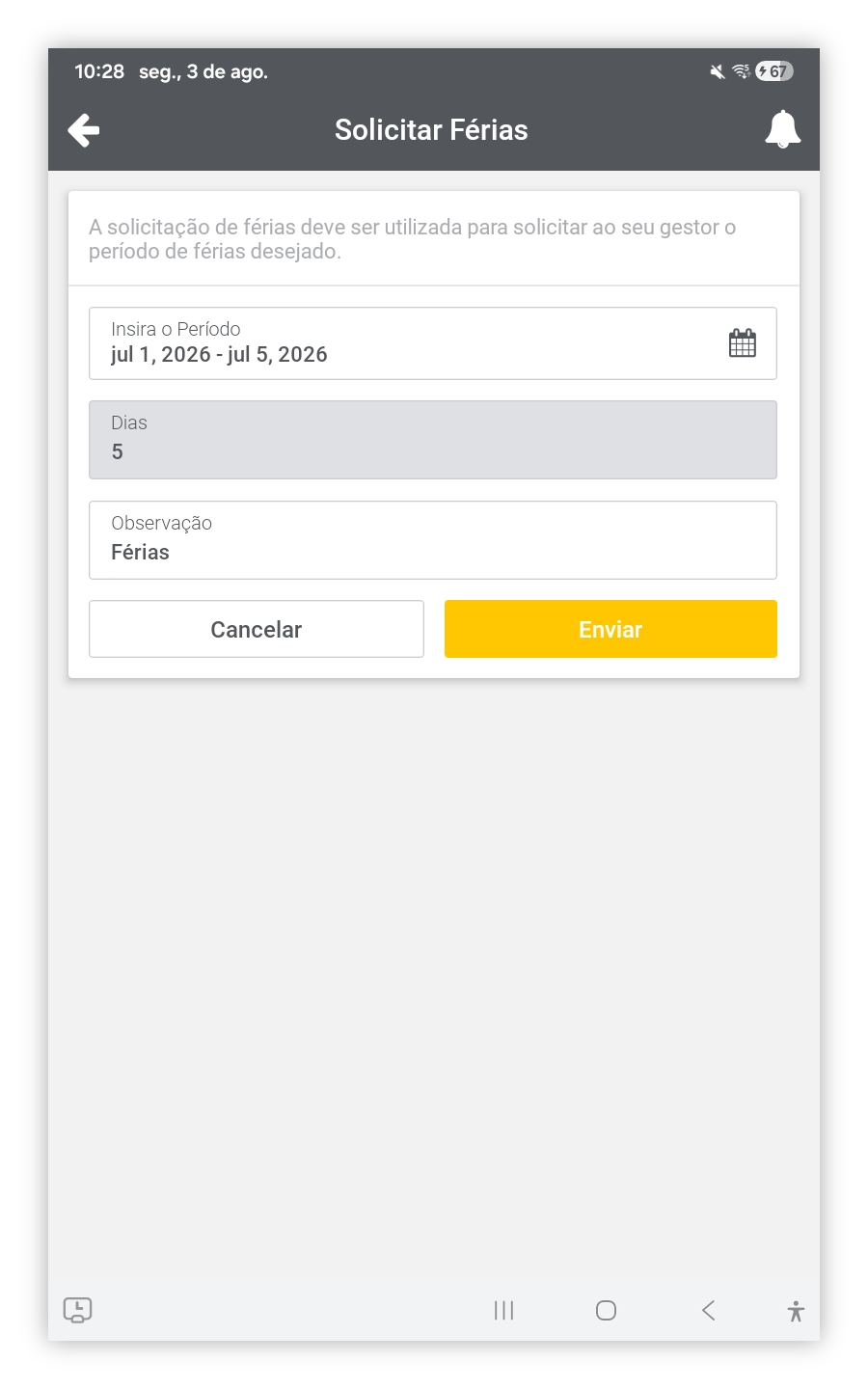This screenshot has width=868, height=1389.
Task: Open the notifications bell
Action: click(x=783, y=129)
